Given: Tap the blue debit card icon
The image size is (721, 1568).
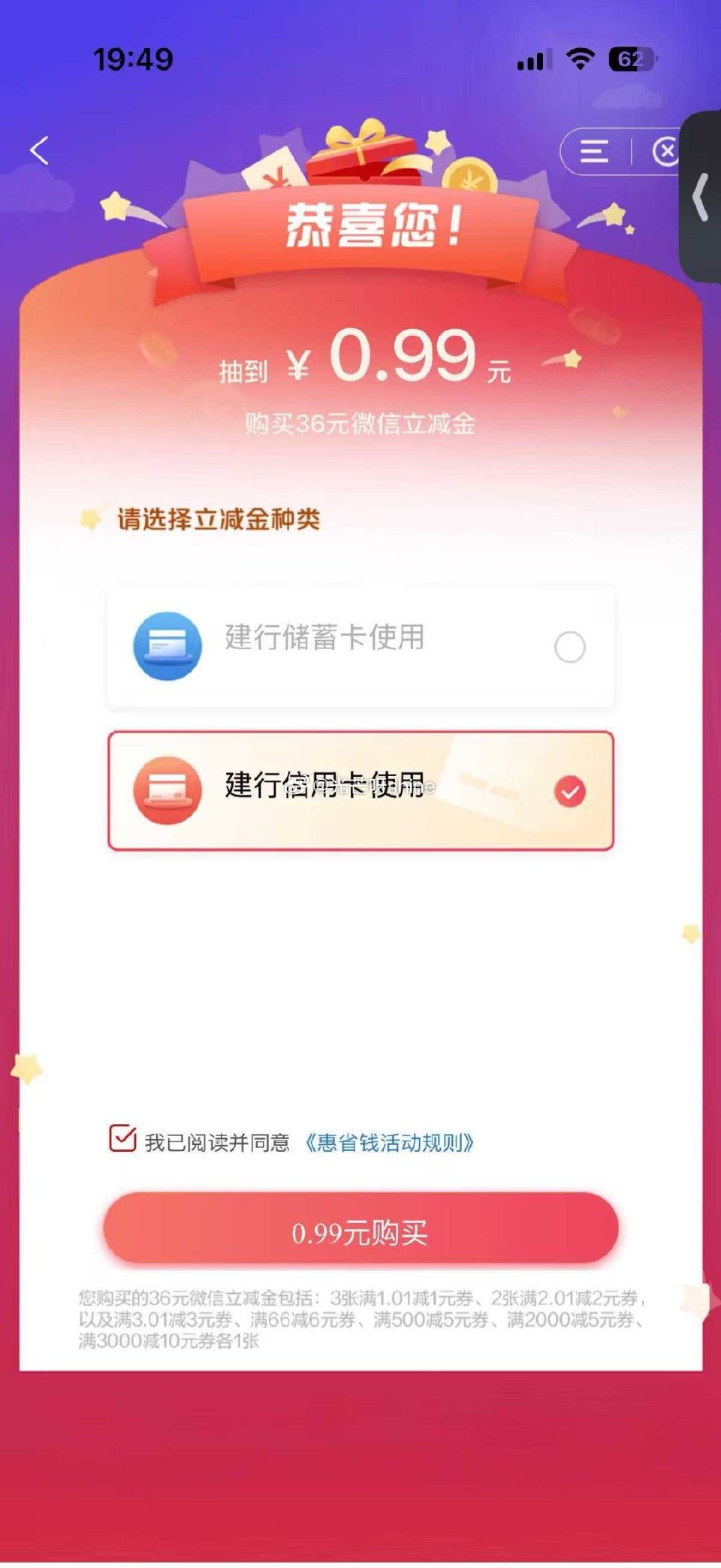Looking at the screenshot, I should coord(168,643).
